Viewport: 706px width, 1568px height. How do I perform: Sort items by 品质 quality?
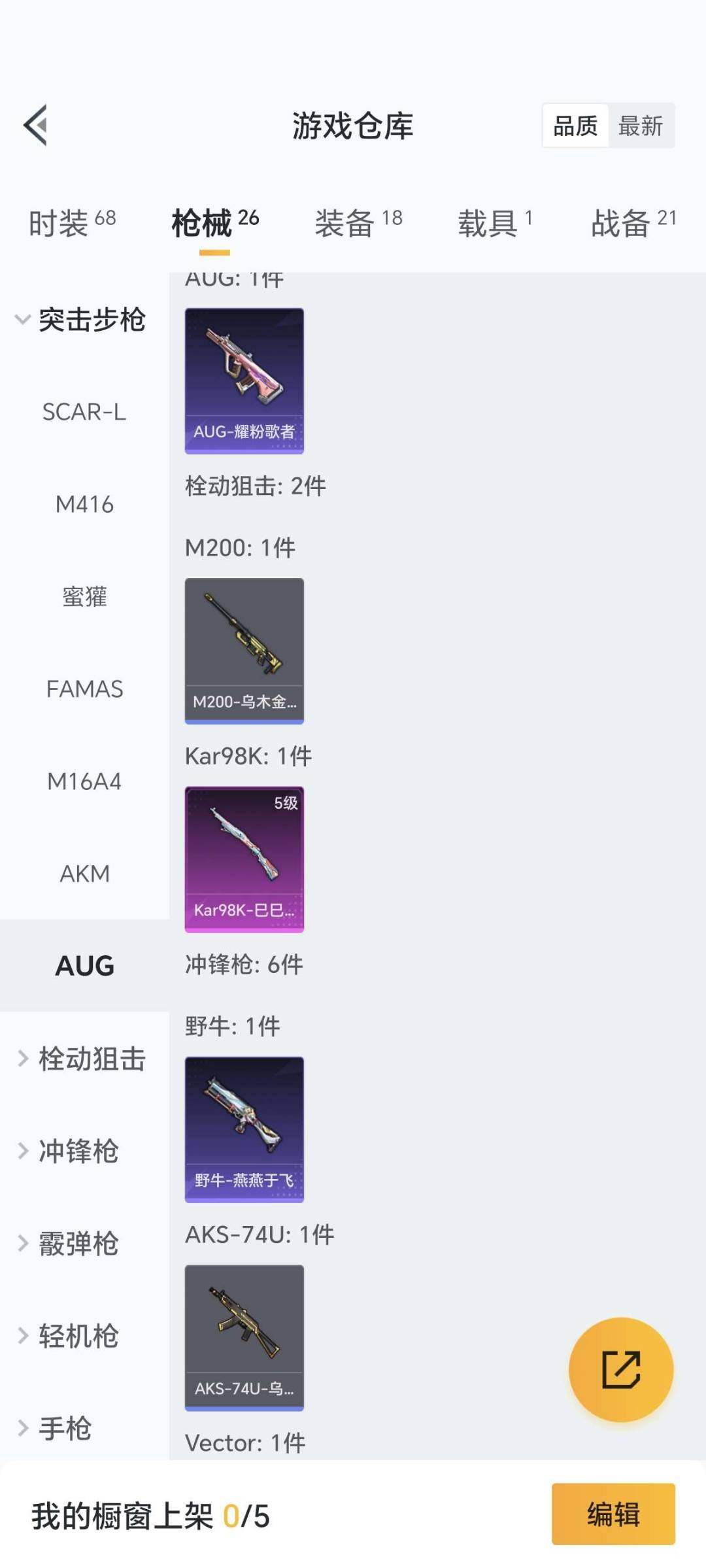574,126
